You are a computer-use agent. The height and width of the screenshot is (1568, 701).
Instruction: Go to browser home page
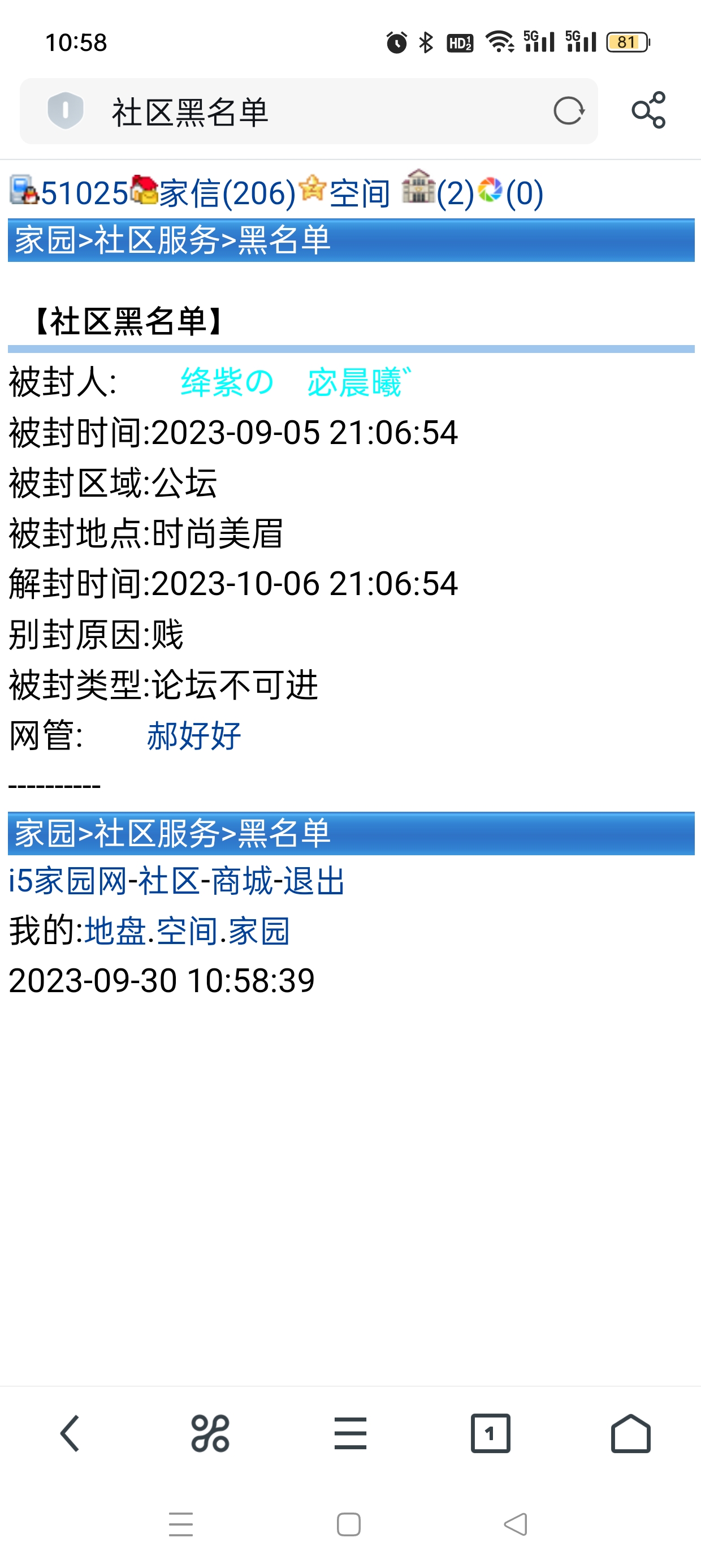pos(630,1433)
